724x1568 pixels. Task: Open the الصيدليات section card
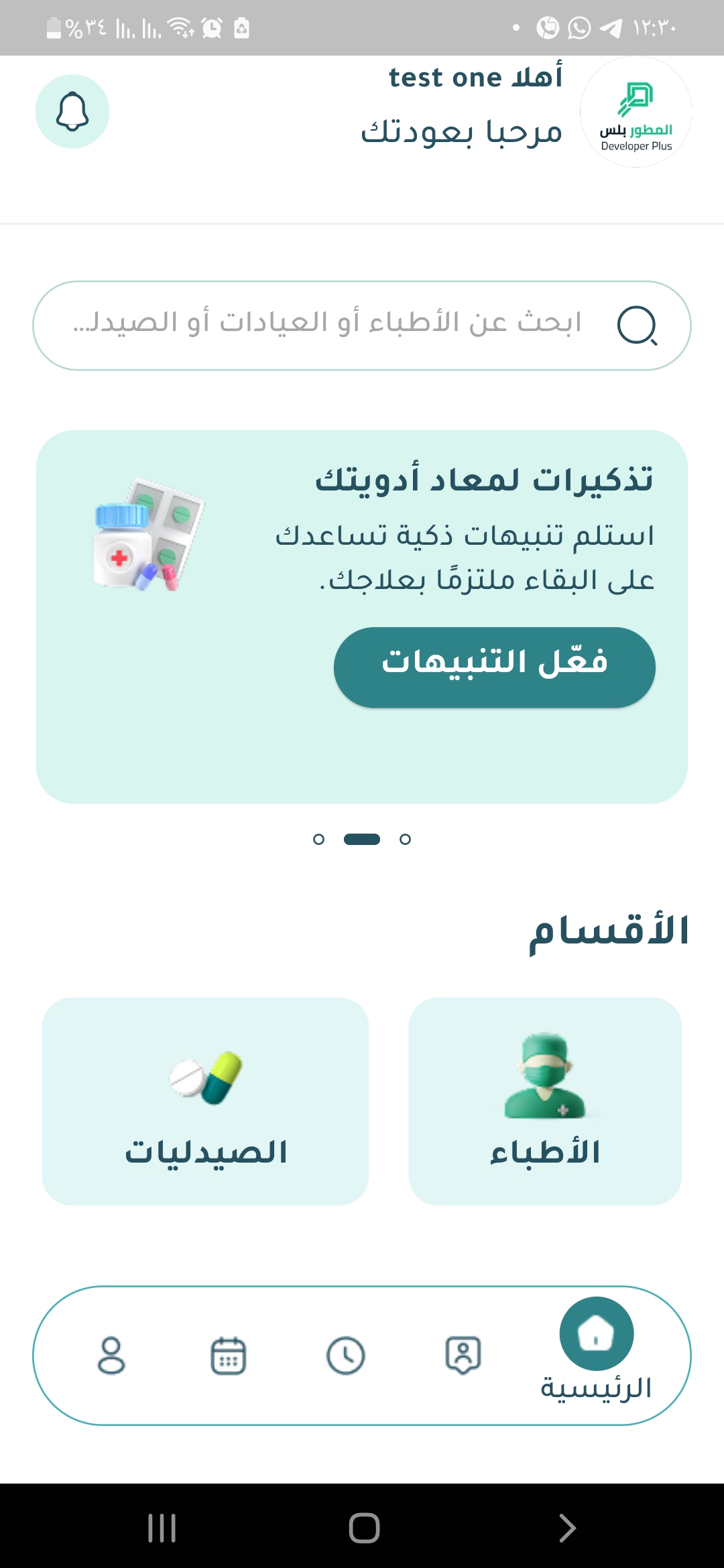[x=205, y=1101]
